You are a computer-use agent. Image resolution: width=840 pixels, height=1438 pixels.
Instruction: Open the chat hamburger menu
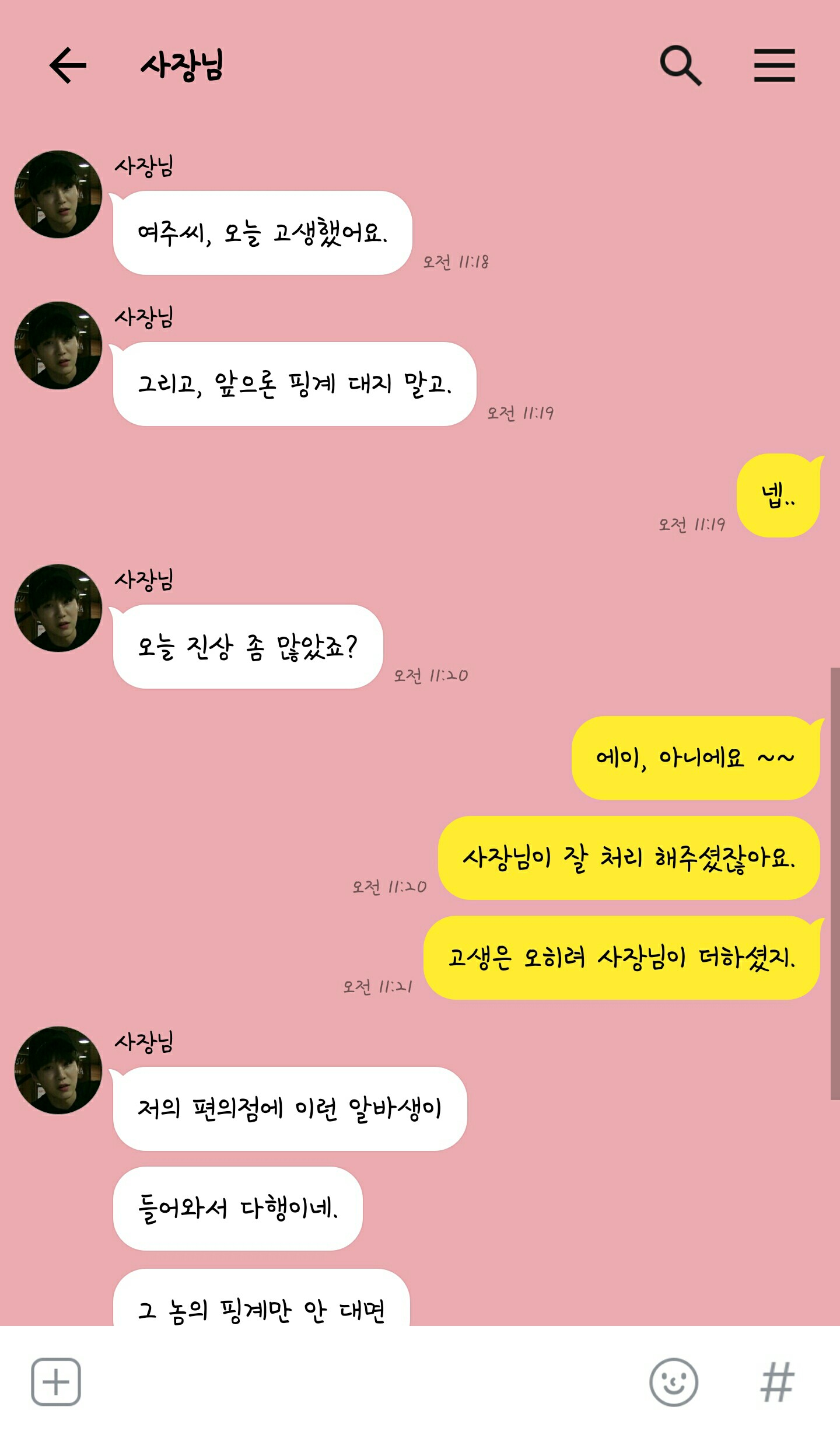774,65
